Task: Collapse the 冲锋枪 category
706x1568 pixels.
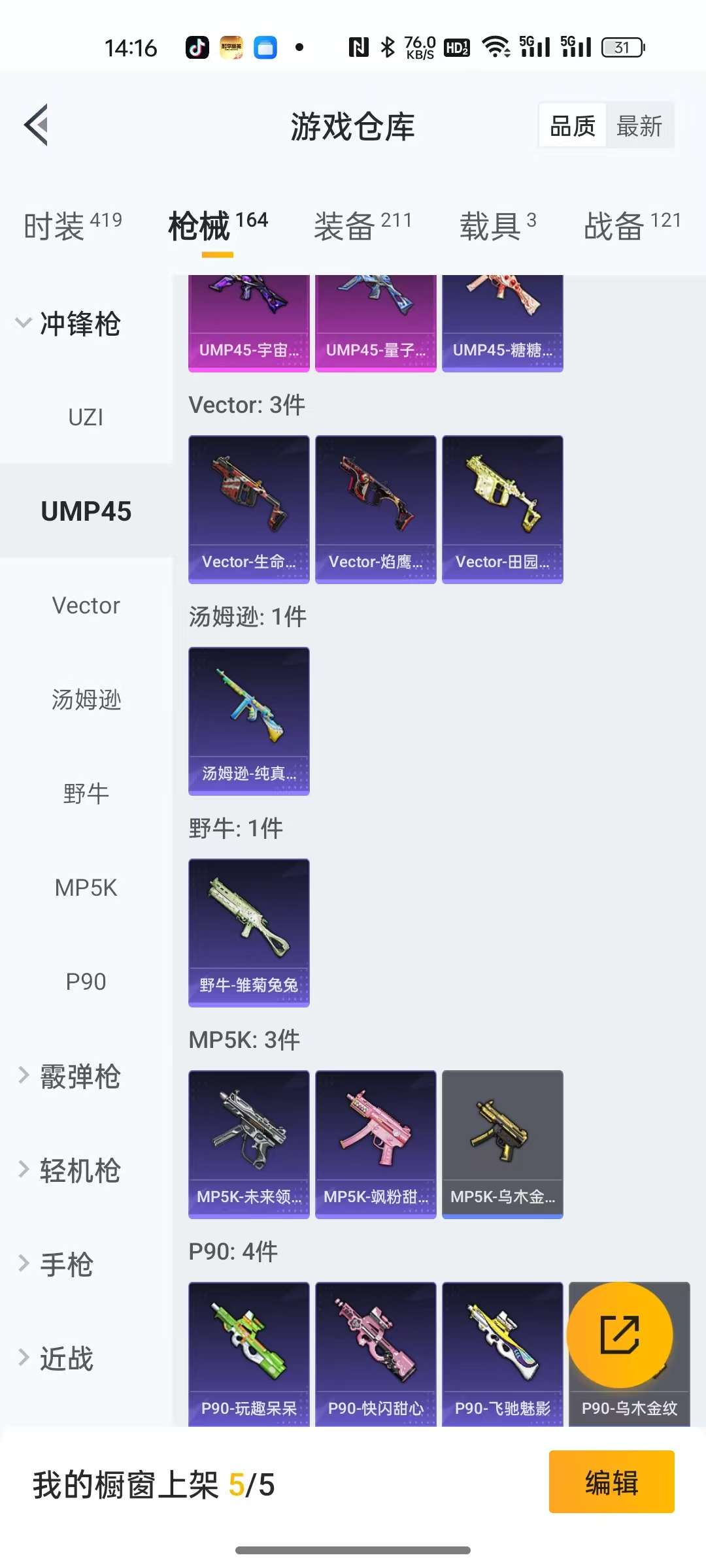Action: [x=69, y=324]
